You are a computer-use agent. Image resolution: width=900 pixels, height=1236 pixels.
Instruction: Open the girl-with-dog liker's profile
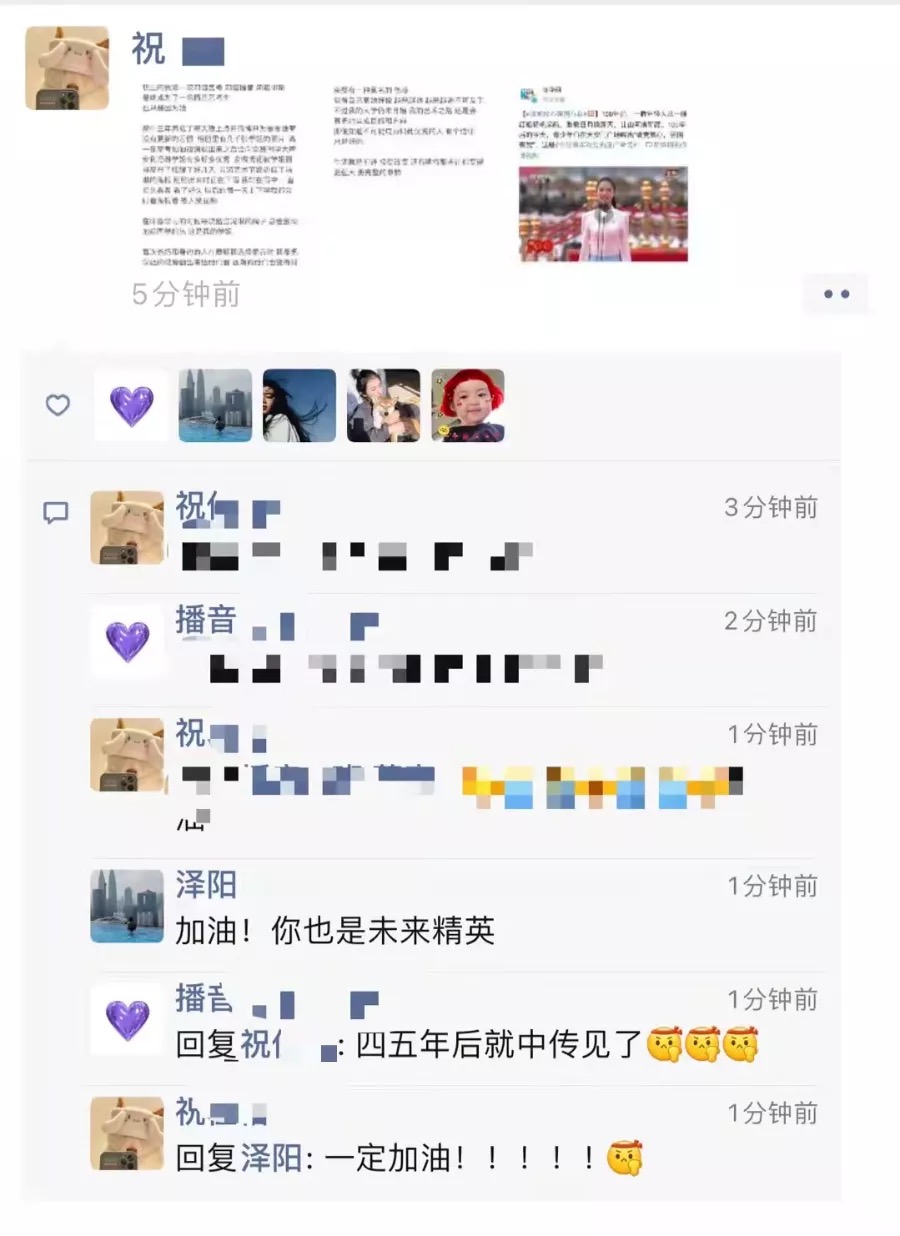click(383, 406)
